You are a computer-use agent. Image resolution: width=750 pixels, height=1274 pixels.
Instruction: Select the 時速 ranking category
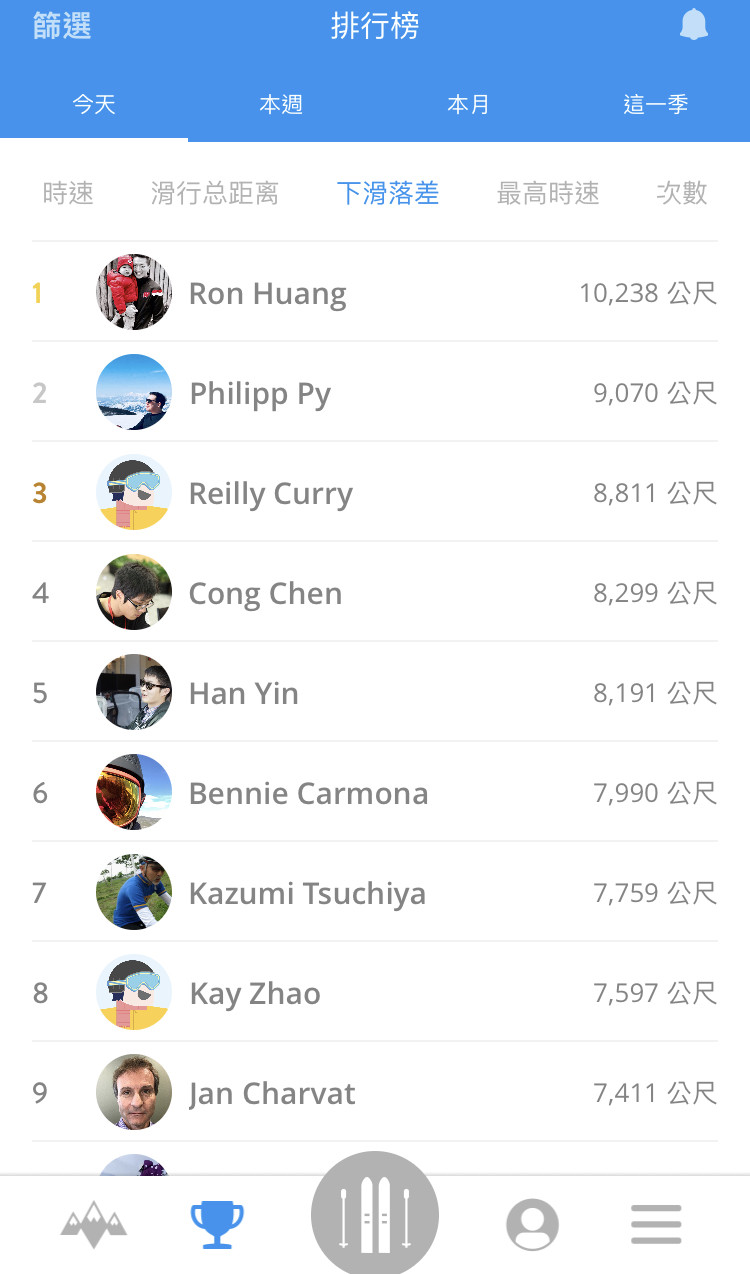[68, 193]
